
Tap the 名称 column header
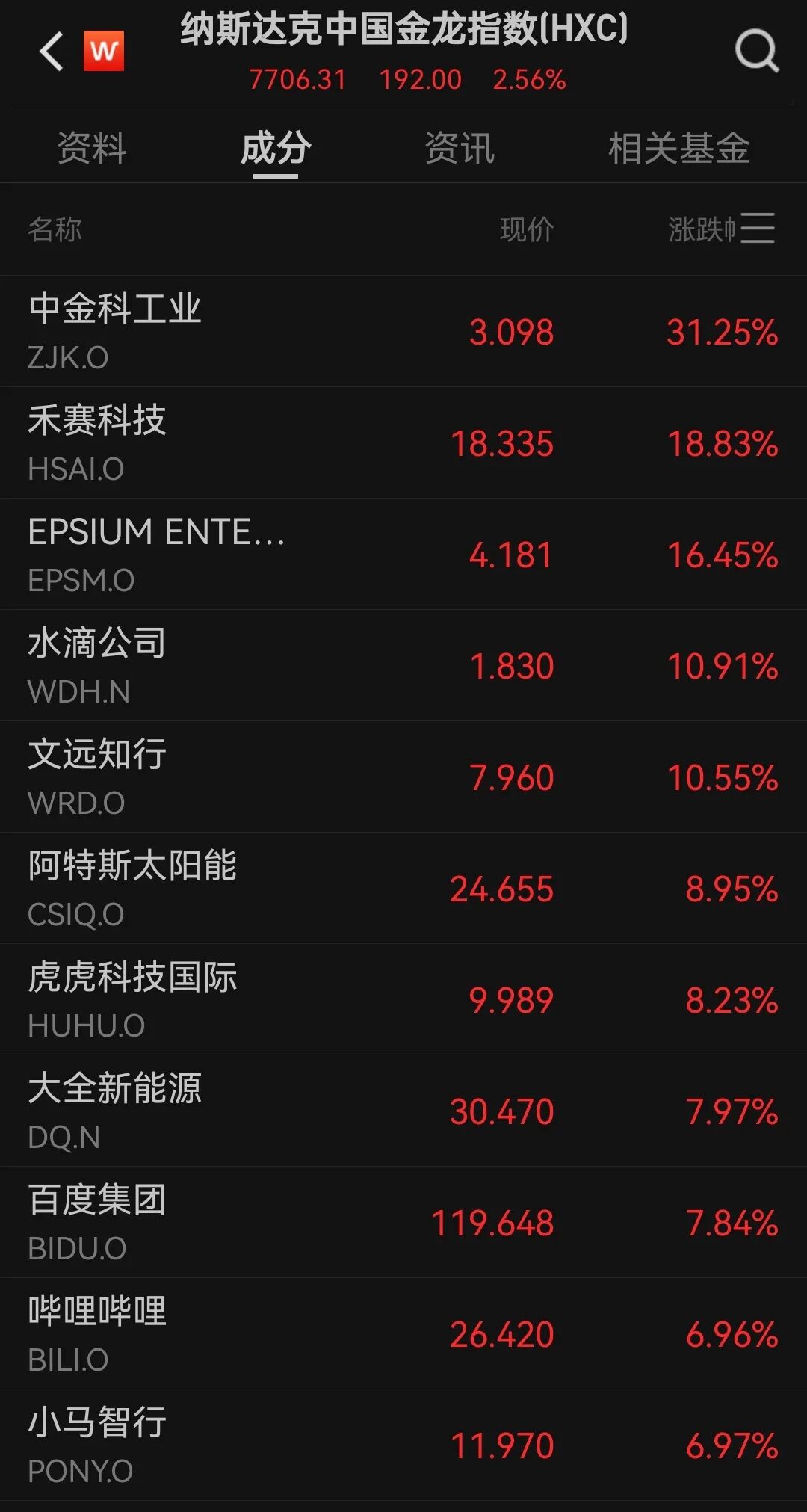[x=55, y=230]
